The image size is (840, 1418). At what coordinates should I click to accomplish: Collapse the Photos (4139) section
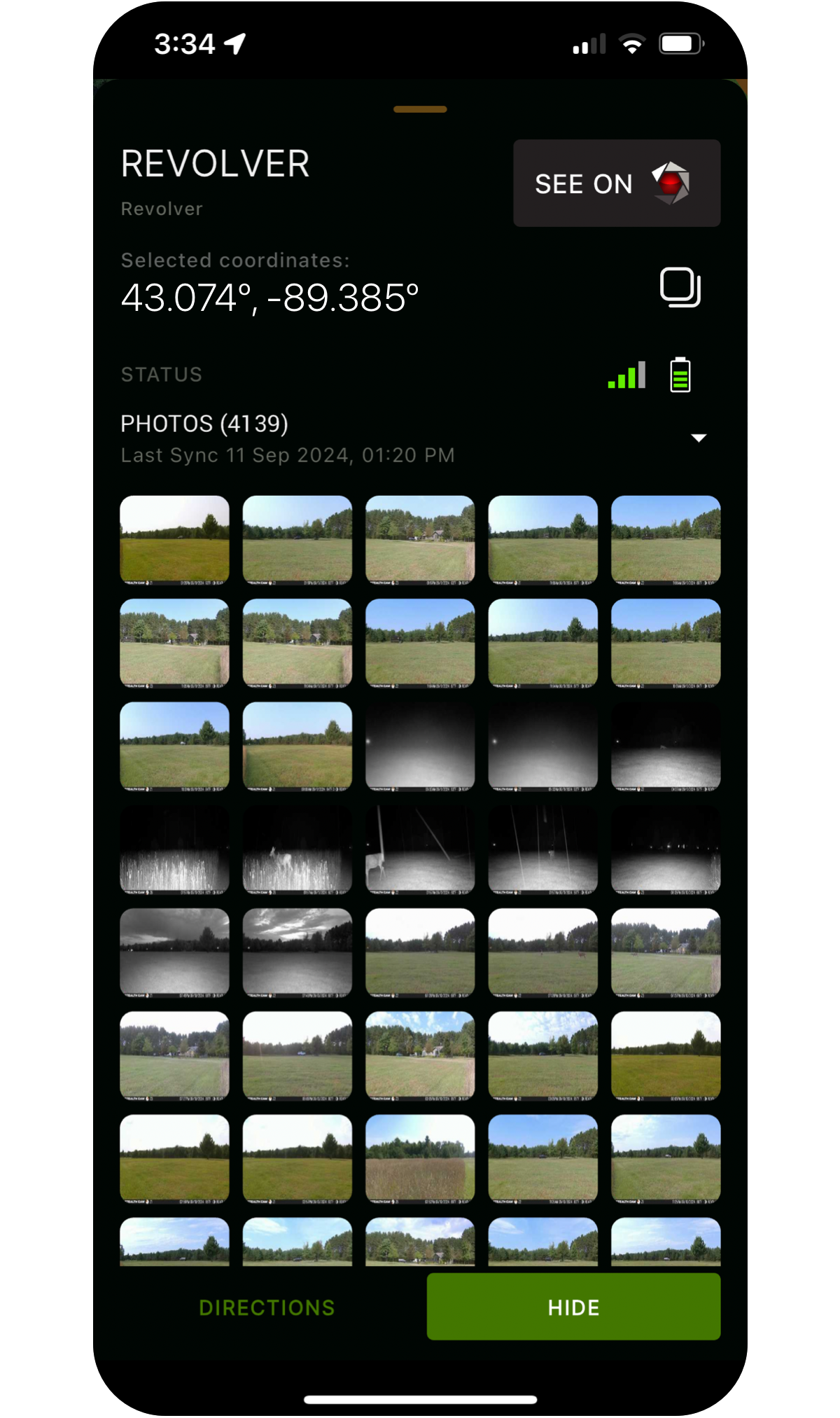[x=698, y=438]
